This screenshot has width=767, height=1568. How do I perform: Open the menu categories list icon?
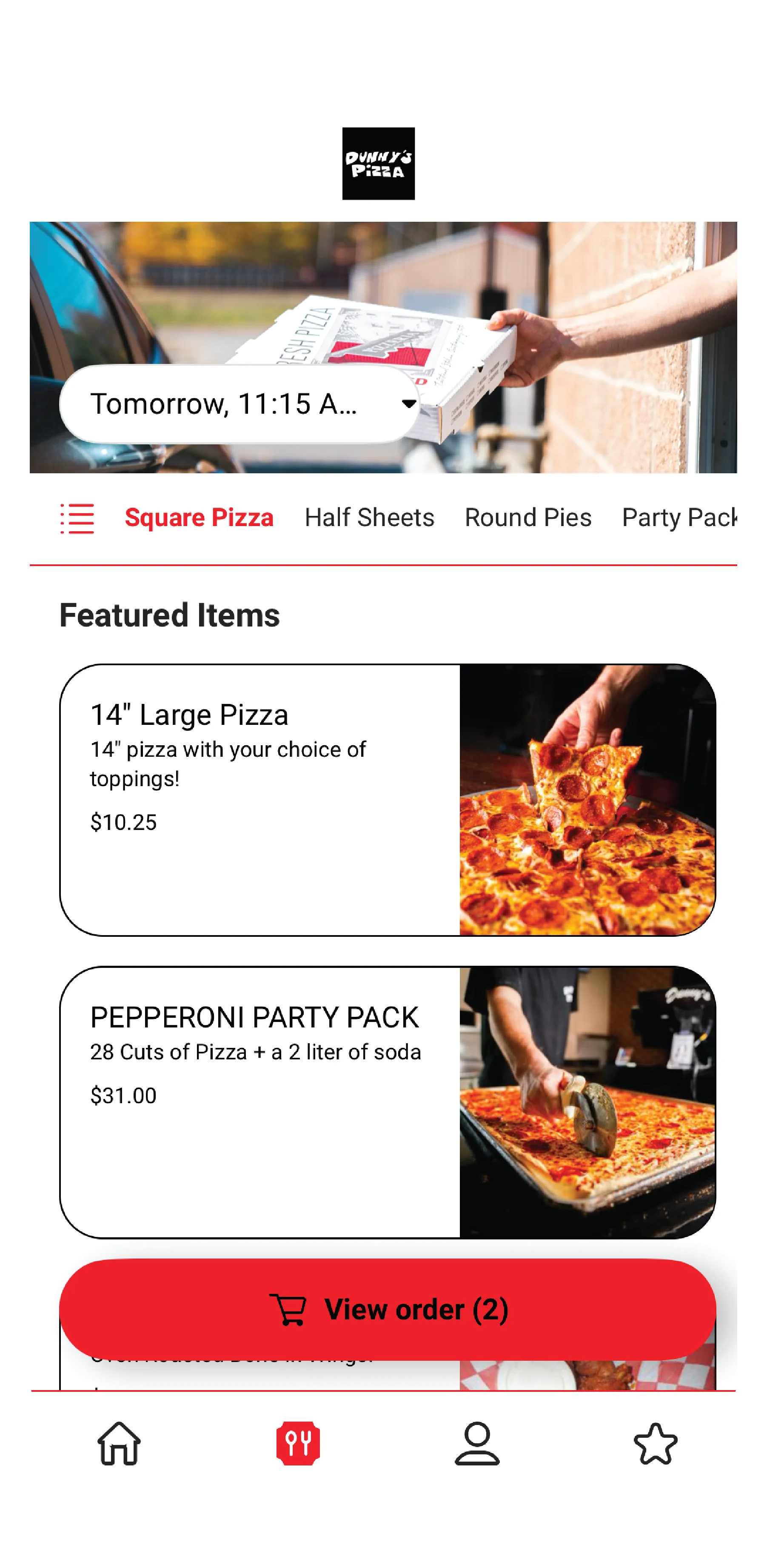click(77, 518)
